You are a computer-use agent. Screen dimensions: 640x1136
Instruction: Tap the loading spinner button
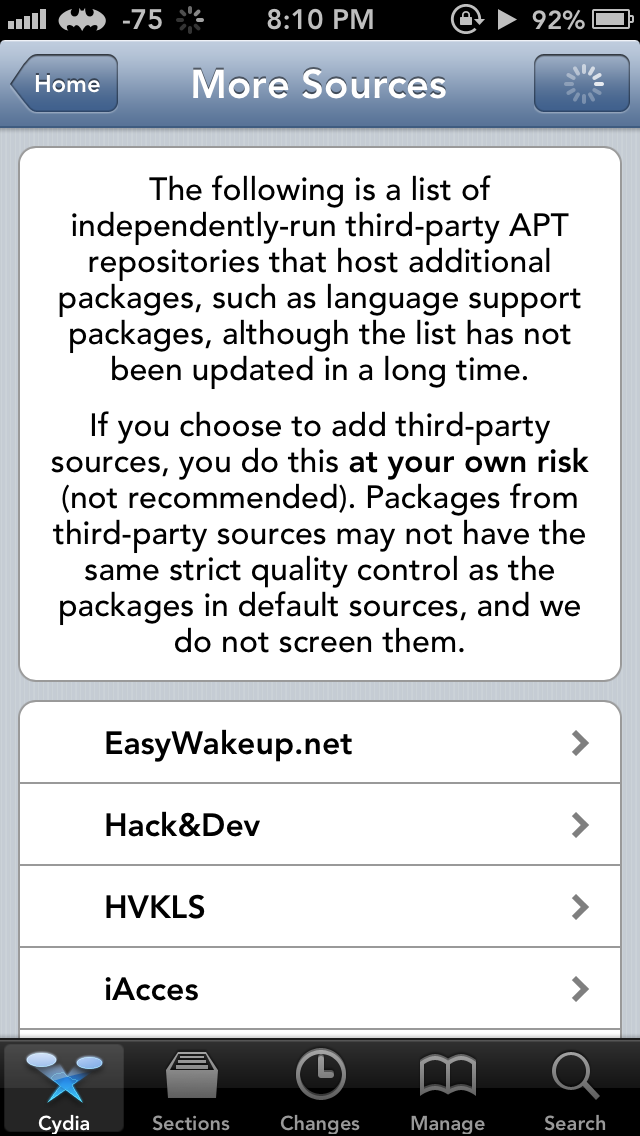click(x=582, y=84)
